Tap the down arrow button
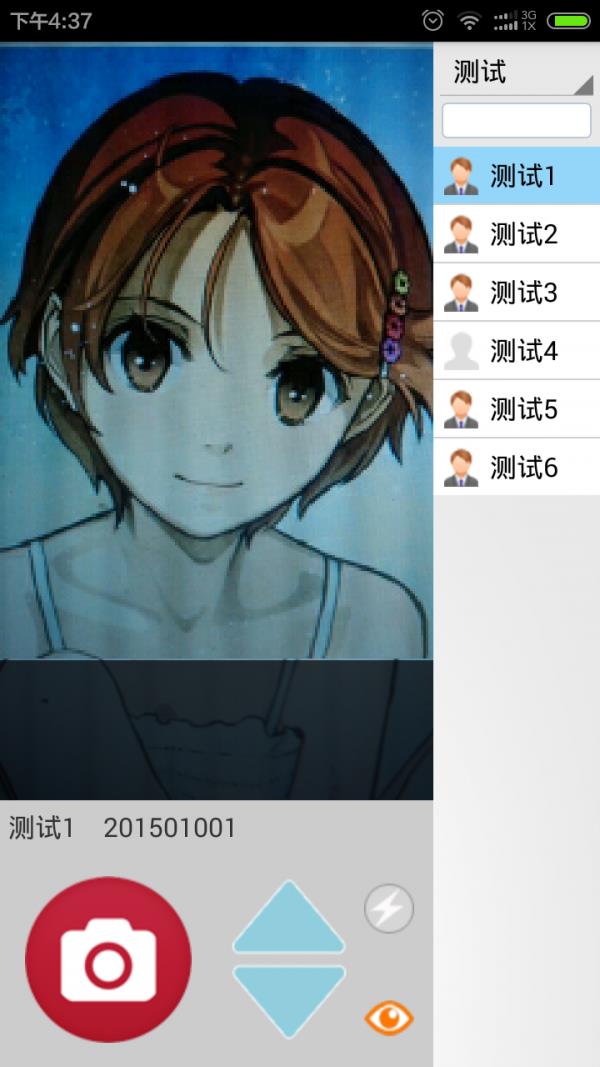The width and height of the screenshot is (600, 1067). click(289, 998)
